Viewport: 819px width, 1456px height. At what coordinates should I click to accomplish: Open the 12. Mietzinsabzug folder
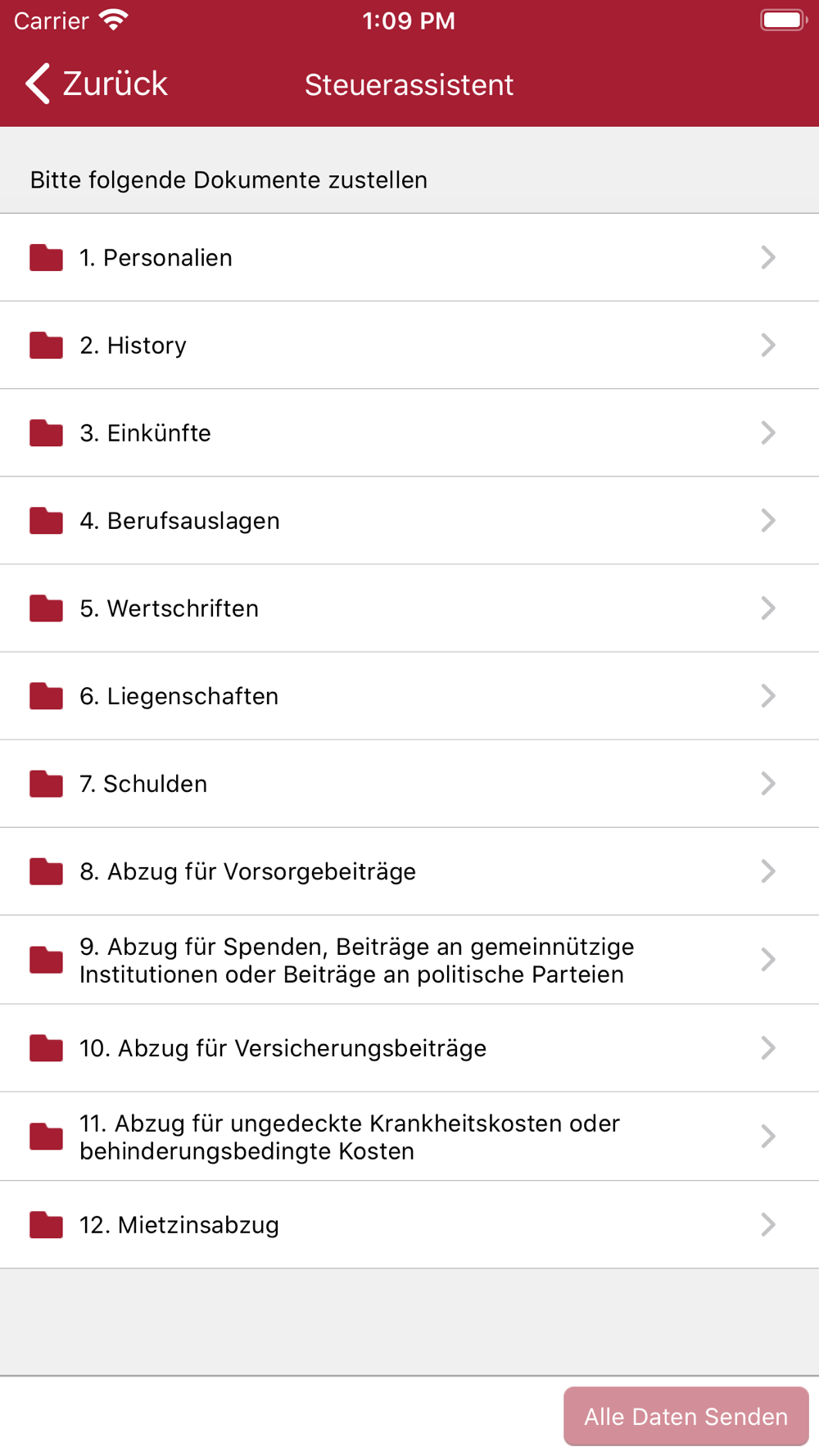409,1224
